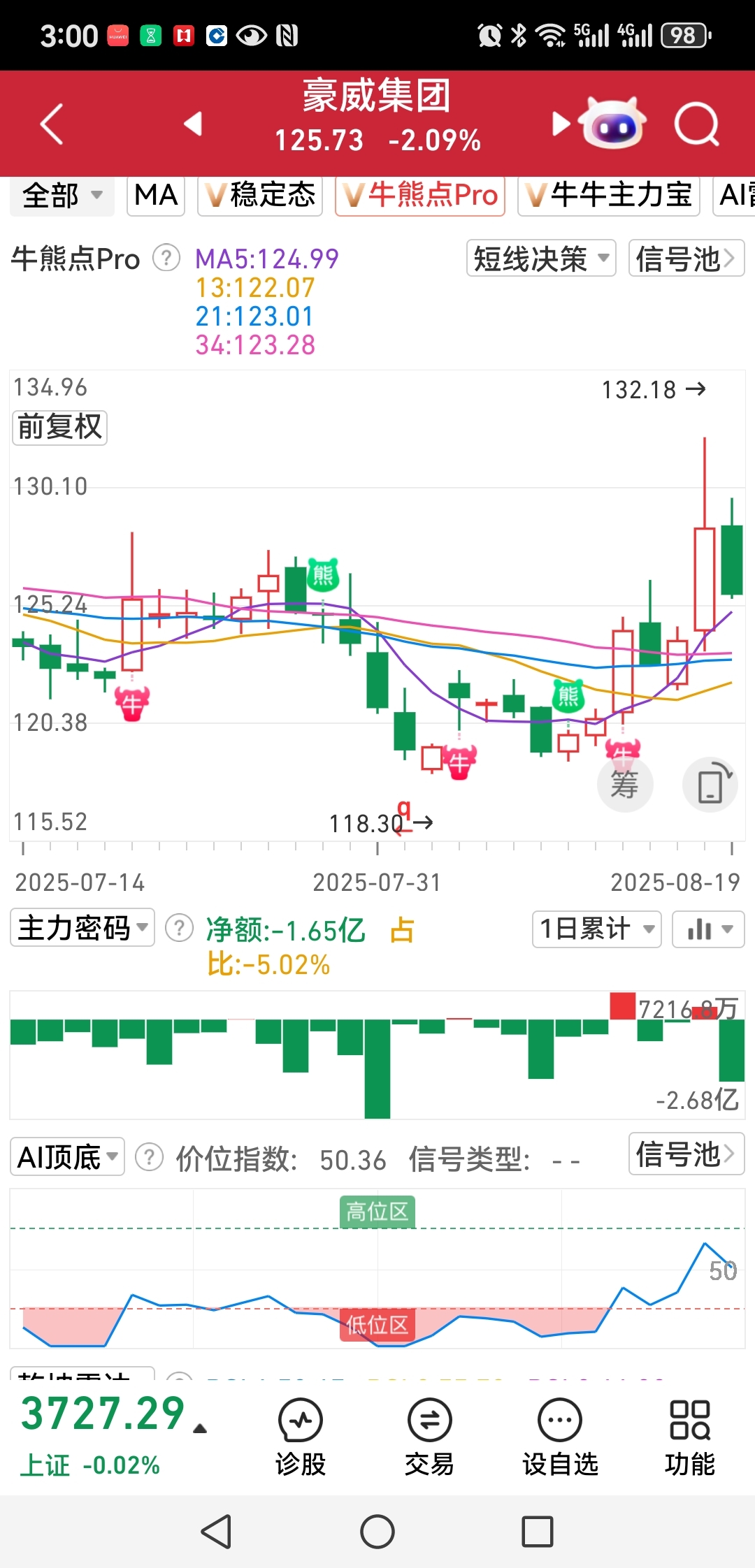Switch to 稳定态 indicator
Screen dimensions: 755x1568
tap(260, 195)
